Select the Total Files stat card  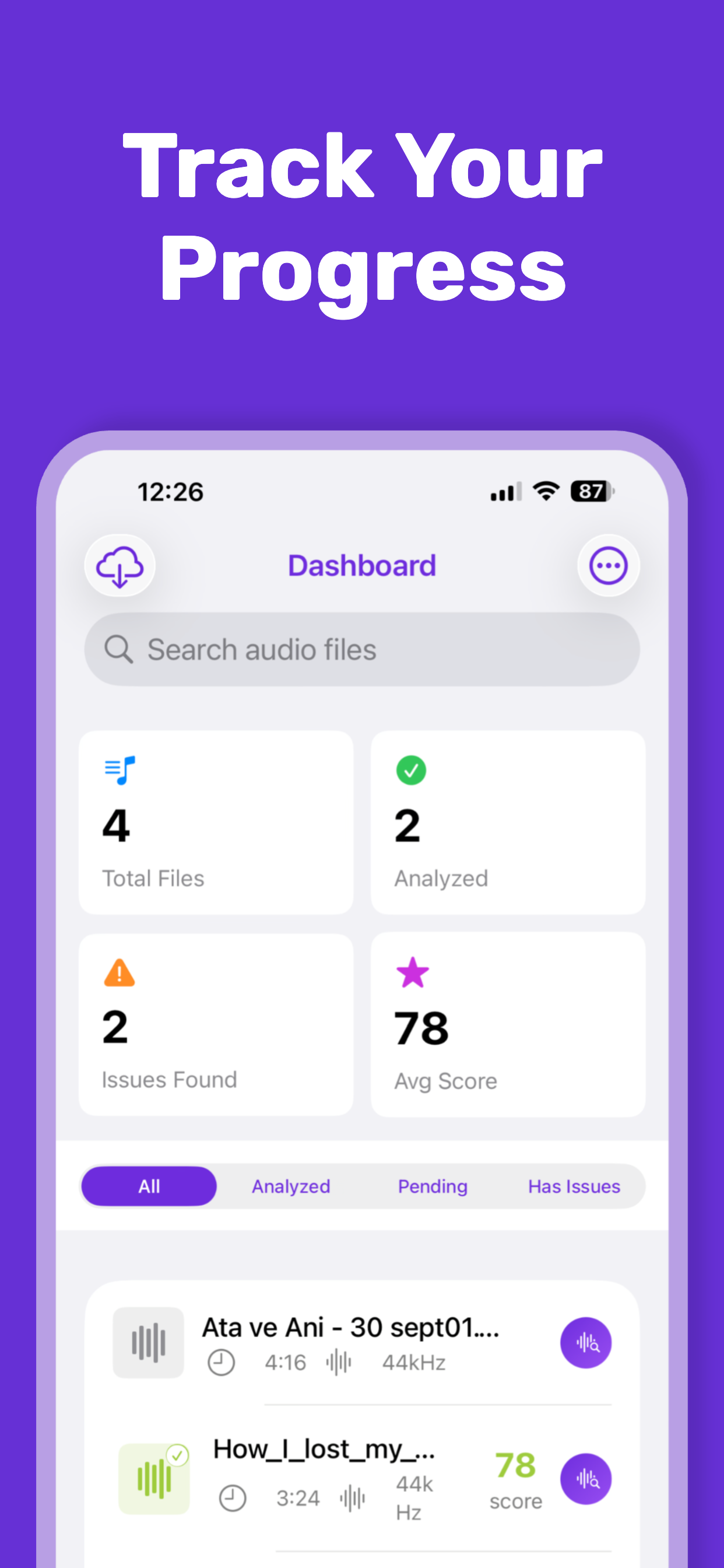click(217, 823)
